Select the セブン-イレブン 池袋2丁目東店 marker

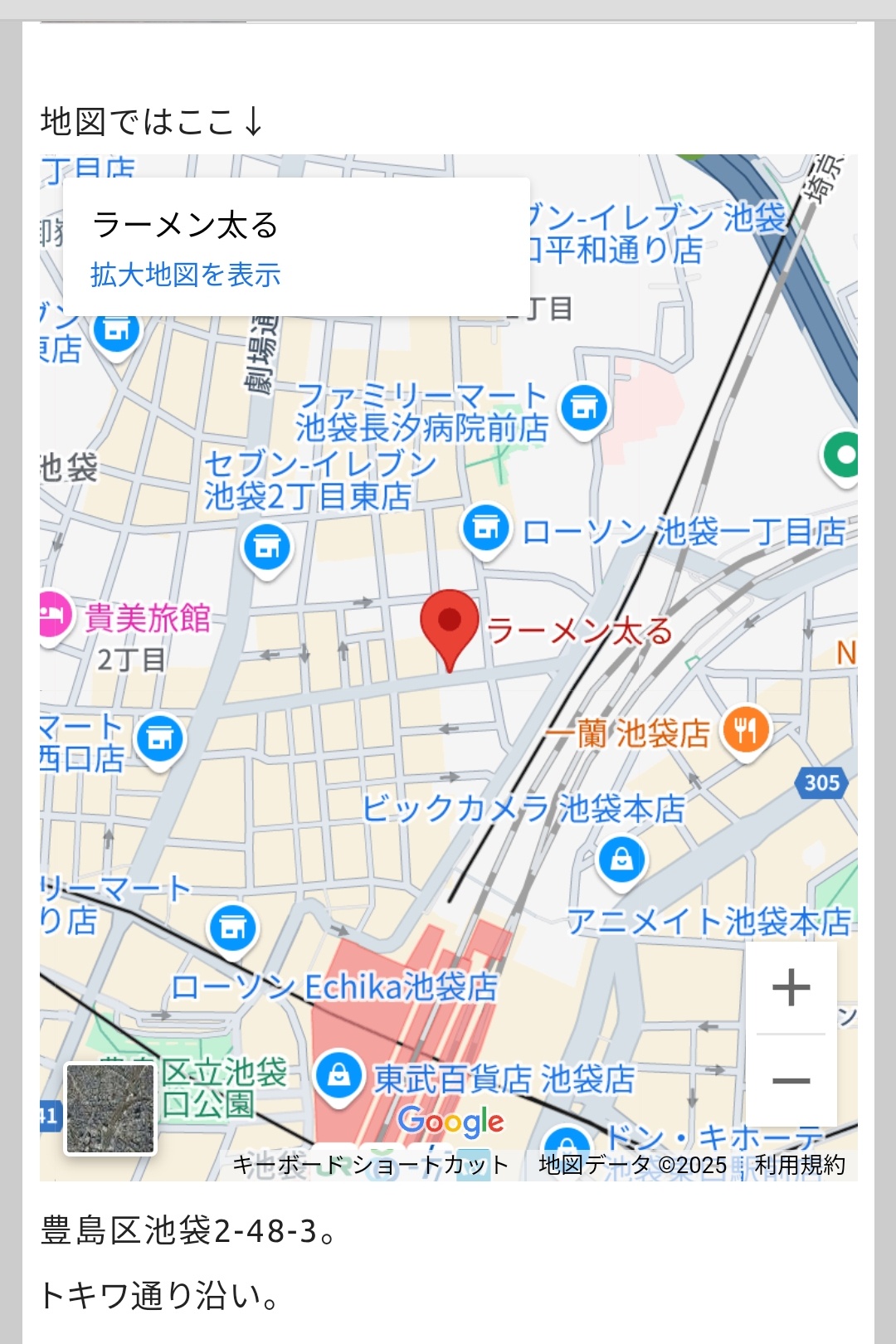(x=266, y=548)
